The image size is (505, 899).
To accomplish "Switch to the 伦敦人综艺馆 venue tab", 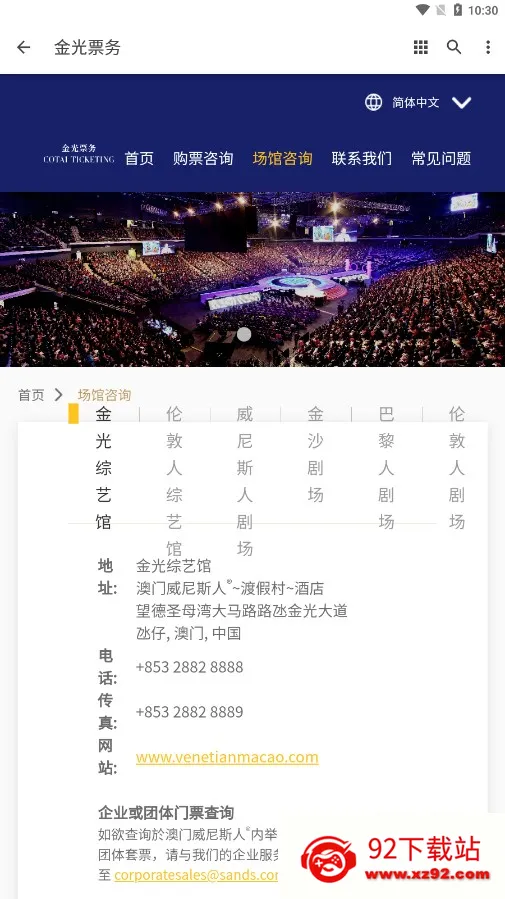I will tap(174, 480).
